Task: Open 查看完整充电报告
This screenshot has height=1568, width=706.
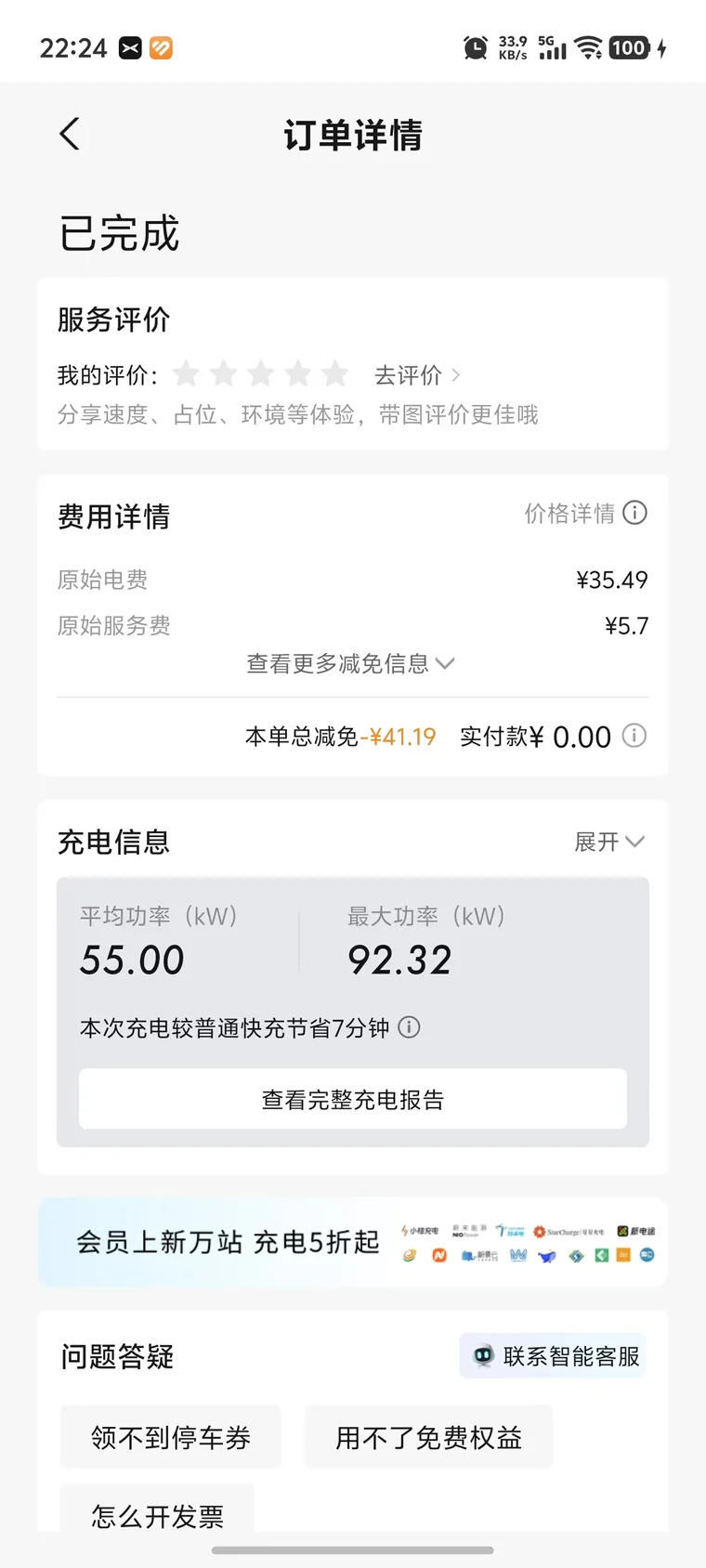Action: coord(353,1099)
